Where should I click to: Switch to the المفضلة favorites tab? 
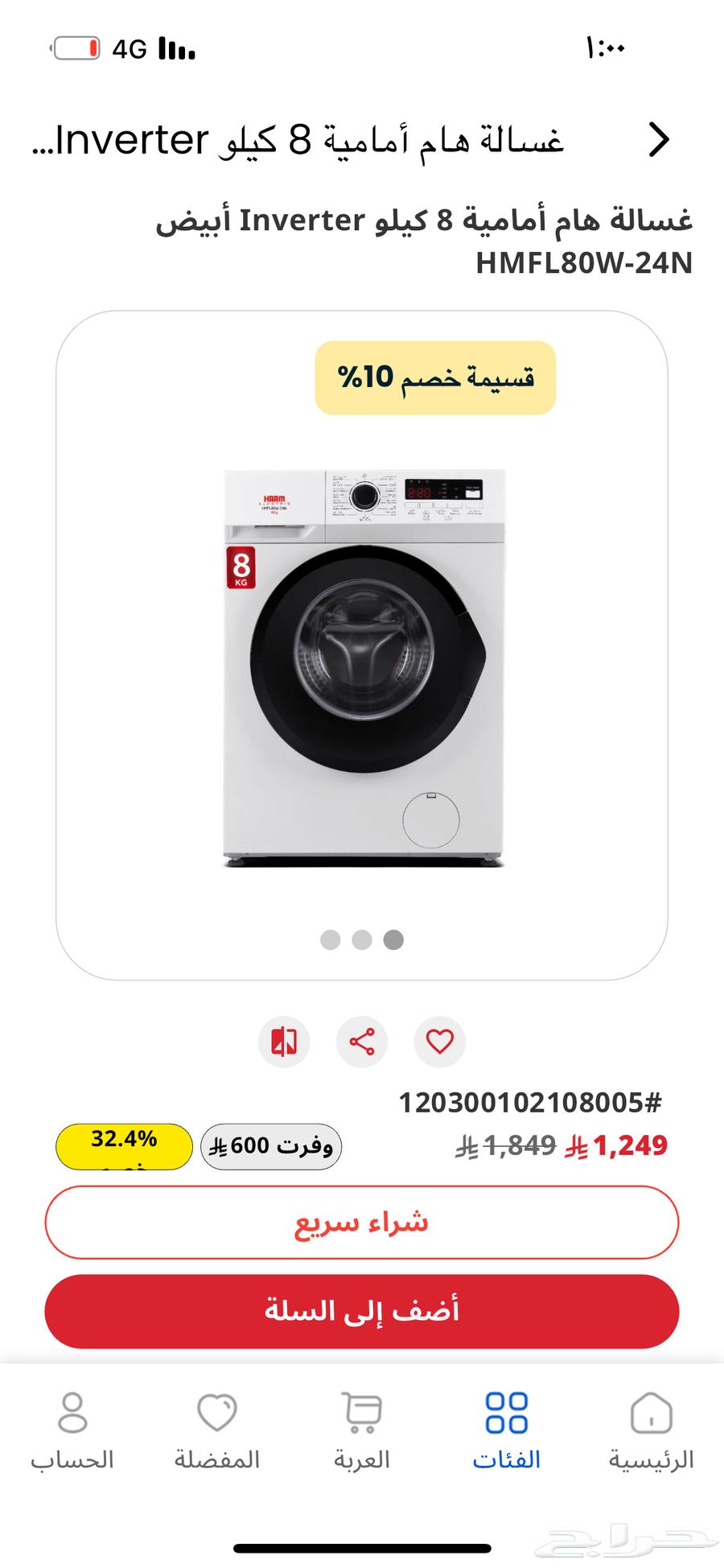tap(217, 1431)
